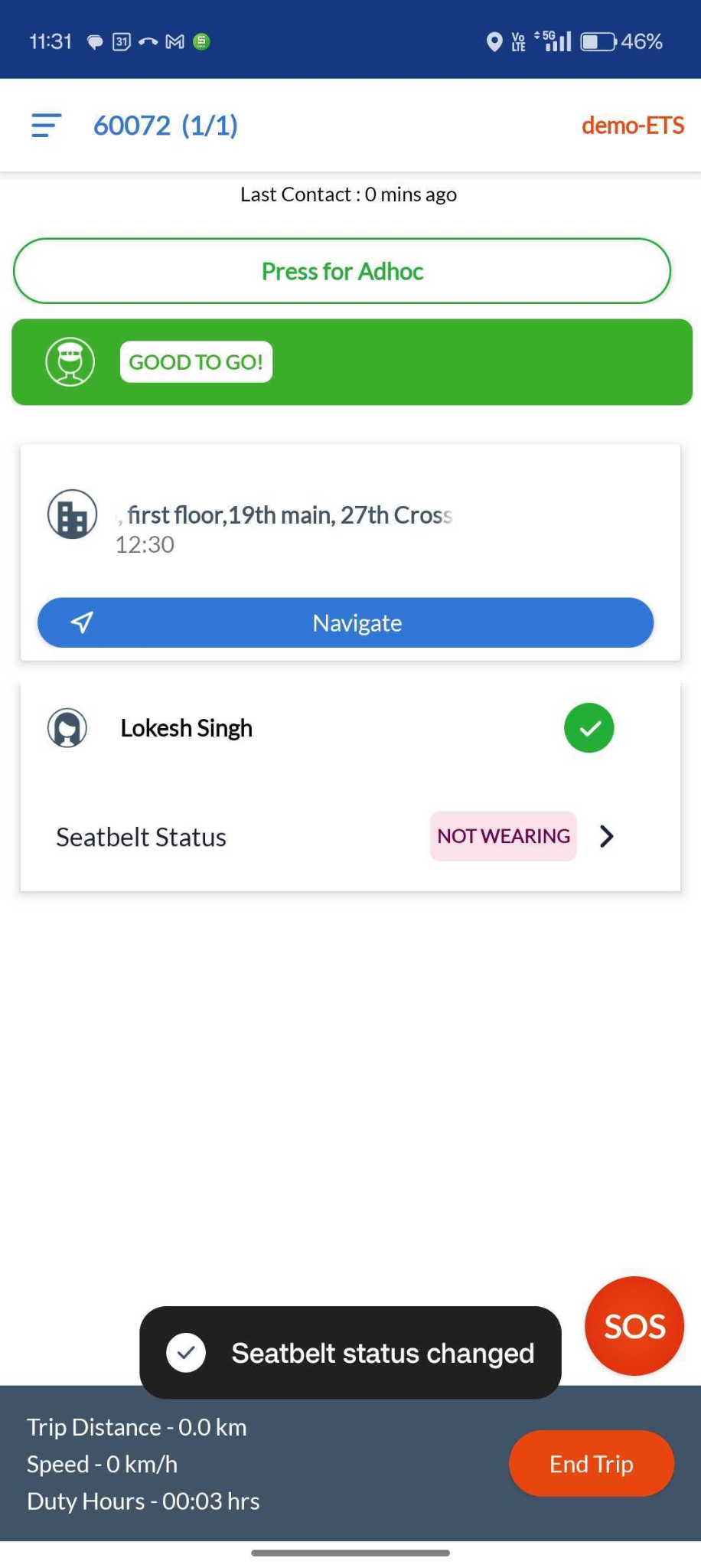Open the Seatbelt Status chevron
Screen dimensions: 701x1568
click(x=607, y=836)
